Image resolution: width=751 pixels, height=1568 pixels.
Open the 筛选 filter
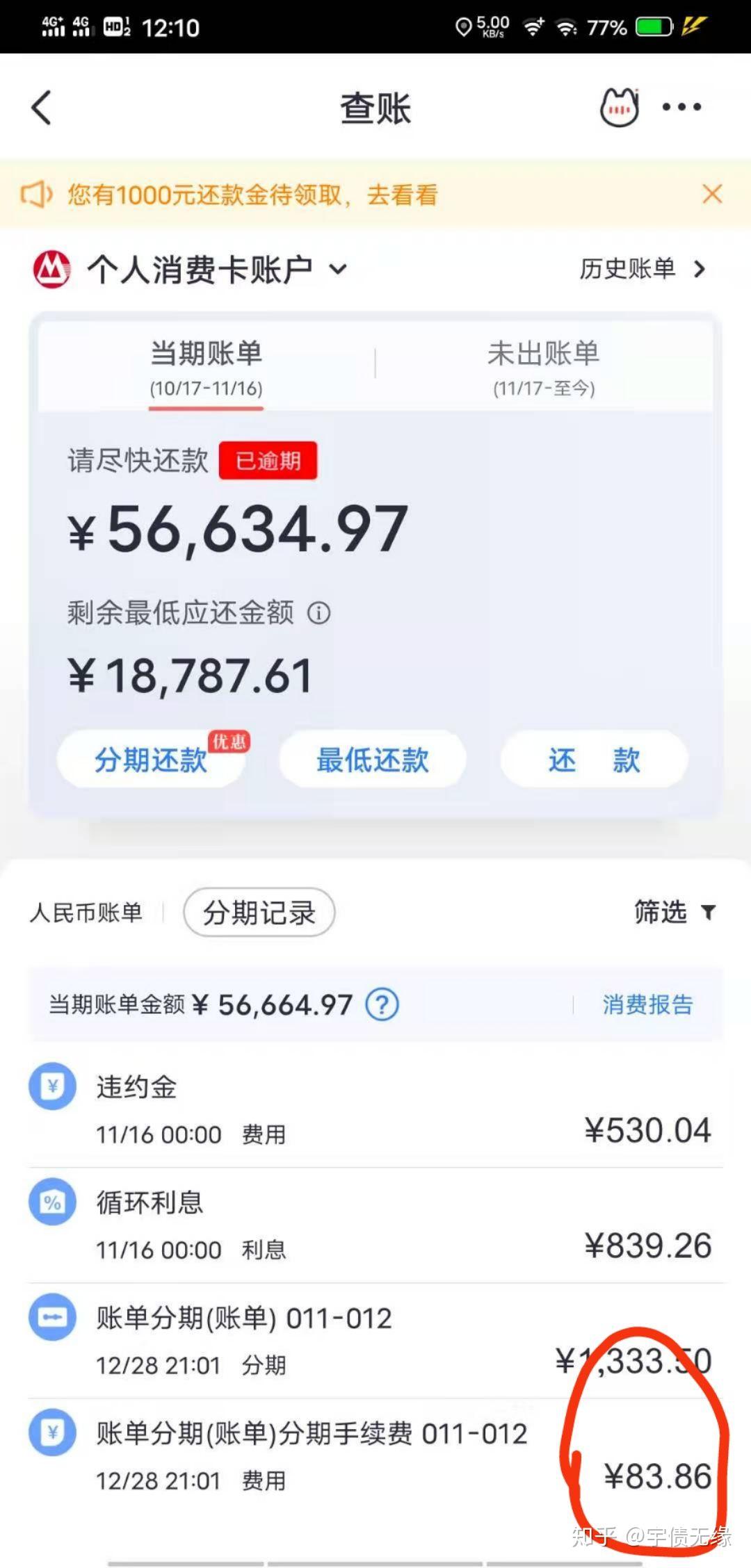click(675, 912)
